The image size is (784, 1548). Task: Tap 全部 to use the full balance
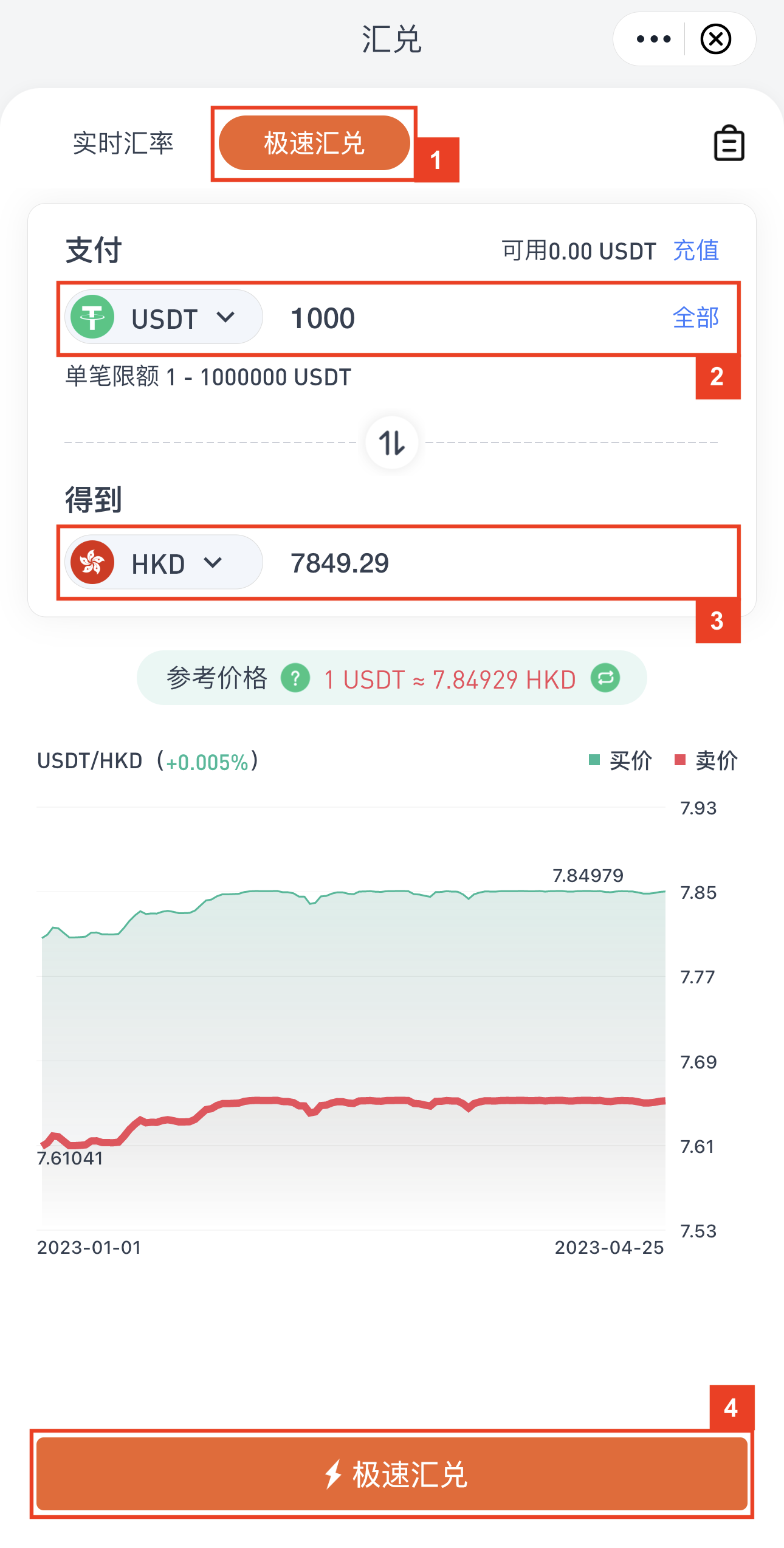coord(696,318)
